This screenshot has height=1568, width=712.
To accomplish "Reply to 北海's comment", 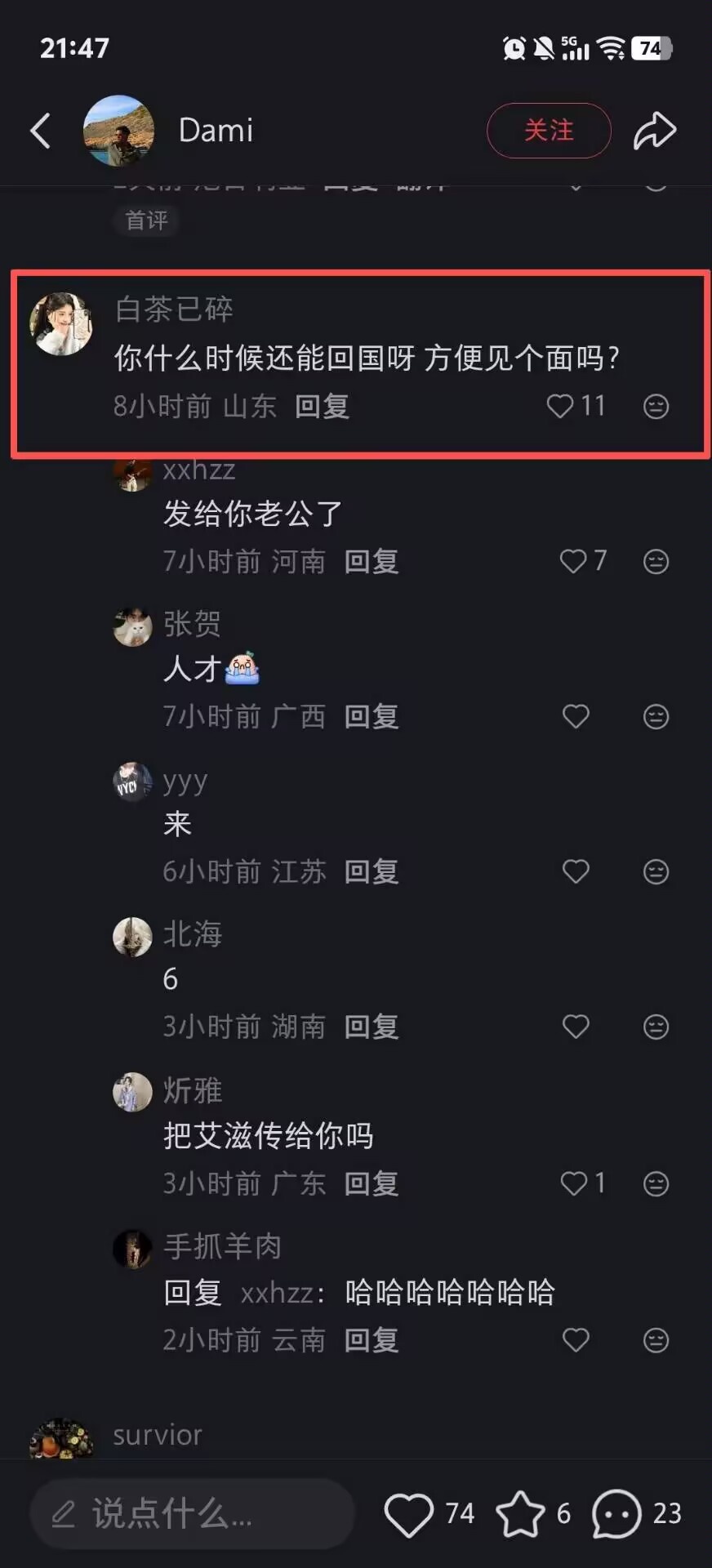I will (372, 1027).
